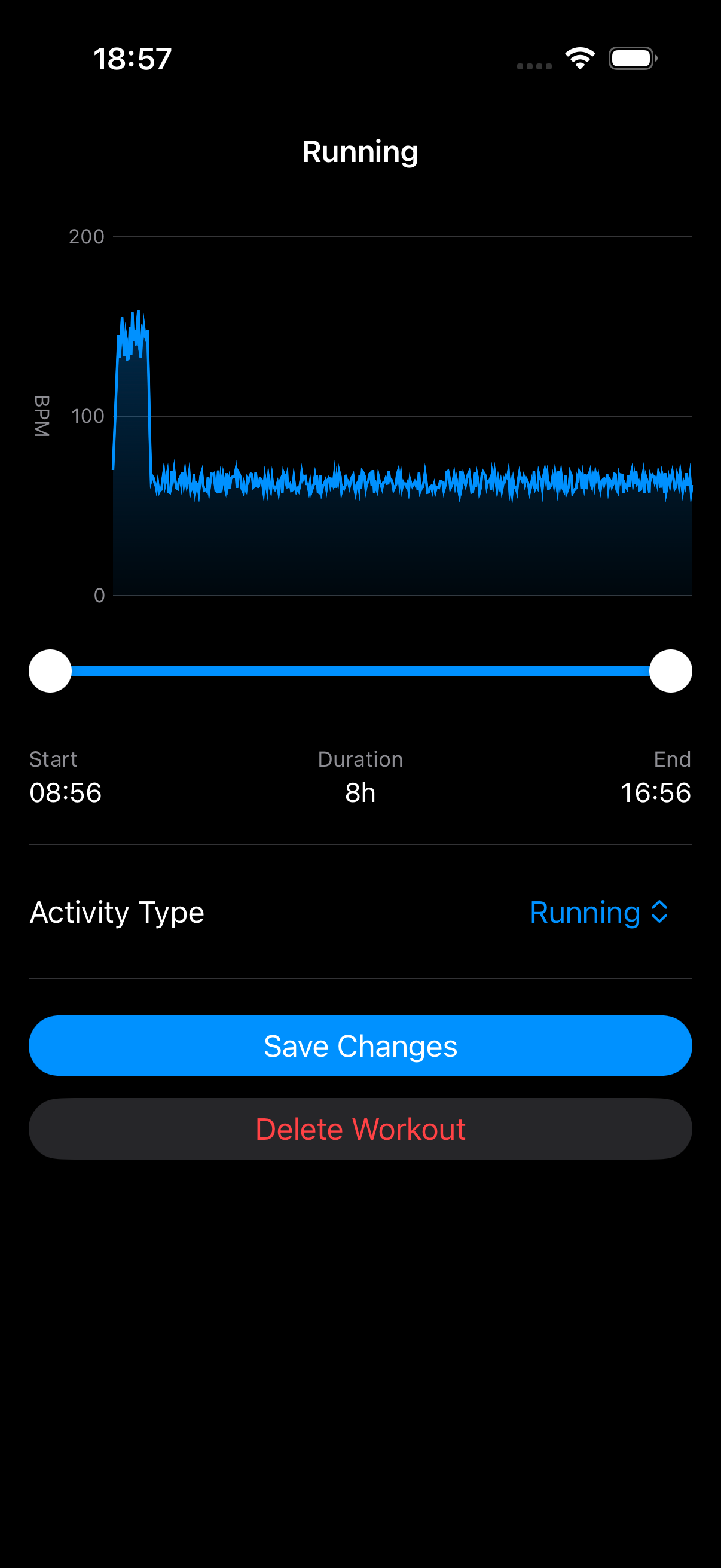Click the Activity Type row label
The image size is (721, 1568).
pos(117,911)
